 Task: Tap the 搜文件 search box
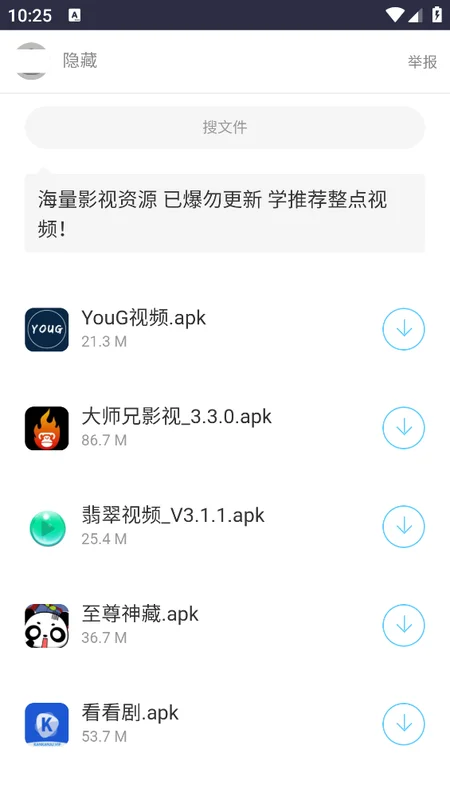225,127
